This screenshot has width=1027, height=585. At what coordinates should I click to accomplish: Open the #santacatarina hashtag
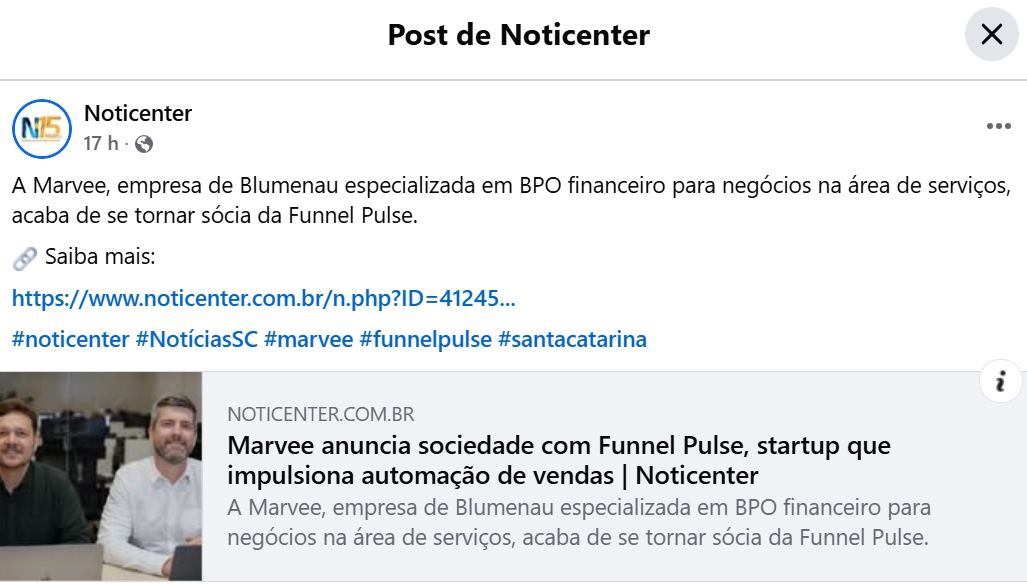coord(573,339)
